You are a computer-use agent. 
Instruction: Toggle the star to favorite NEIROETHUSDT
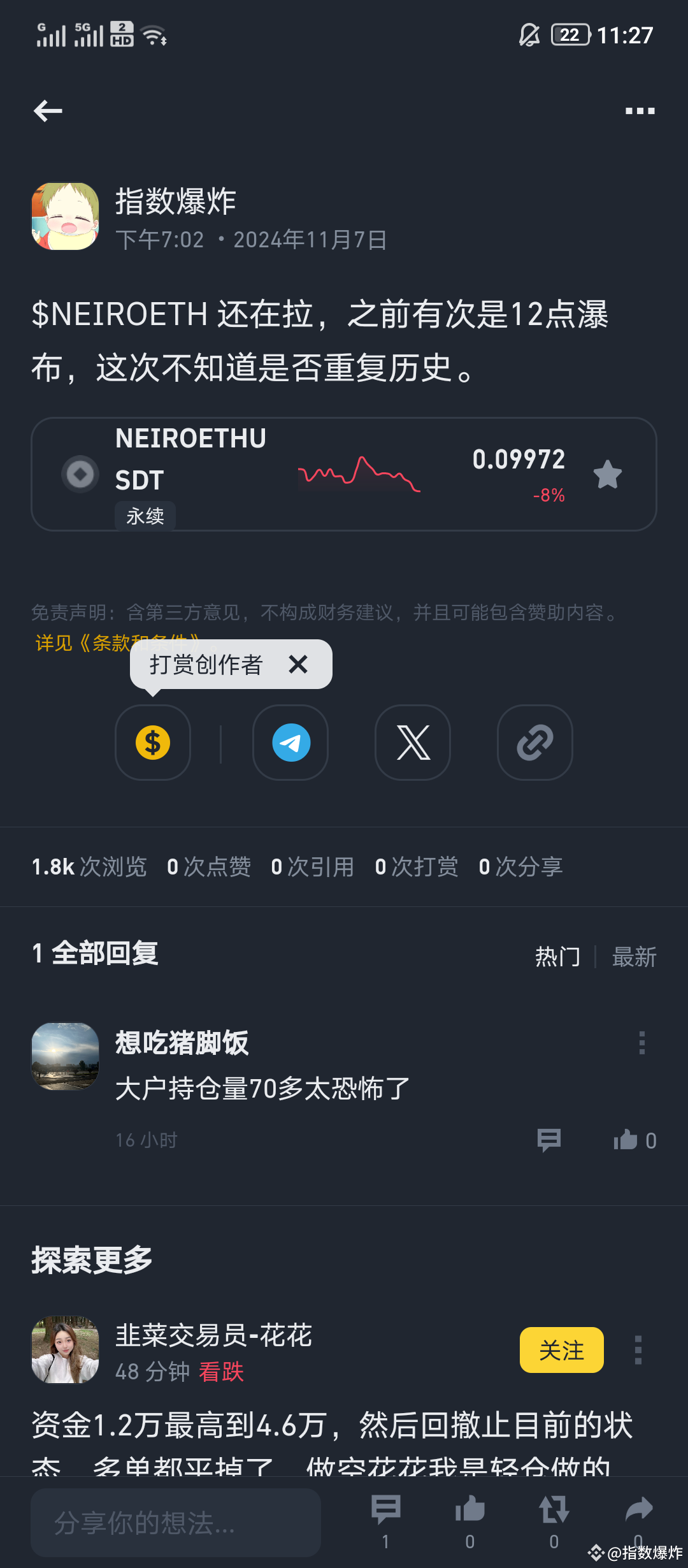tap(606, 474)
